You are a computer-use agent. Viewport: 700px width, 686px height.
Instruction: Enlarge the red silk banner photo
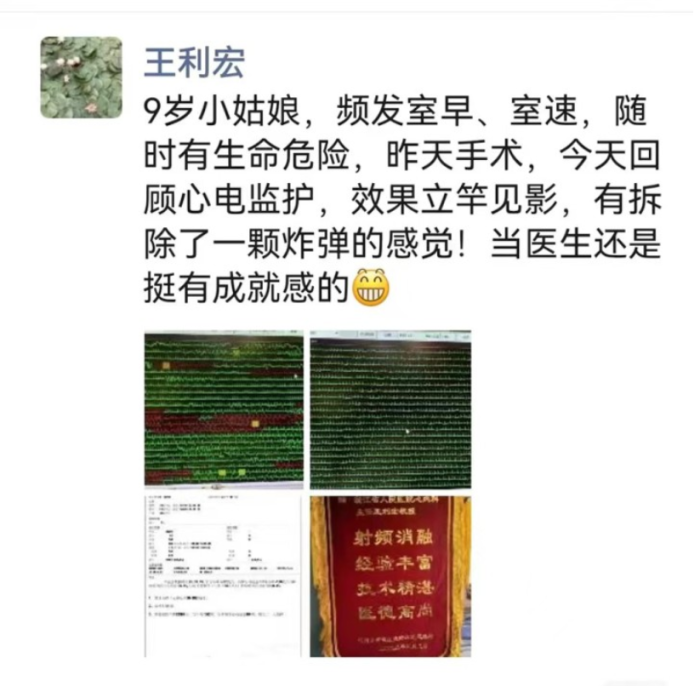pyautogui.click(x=389, y=576)
